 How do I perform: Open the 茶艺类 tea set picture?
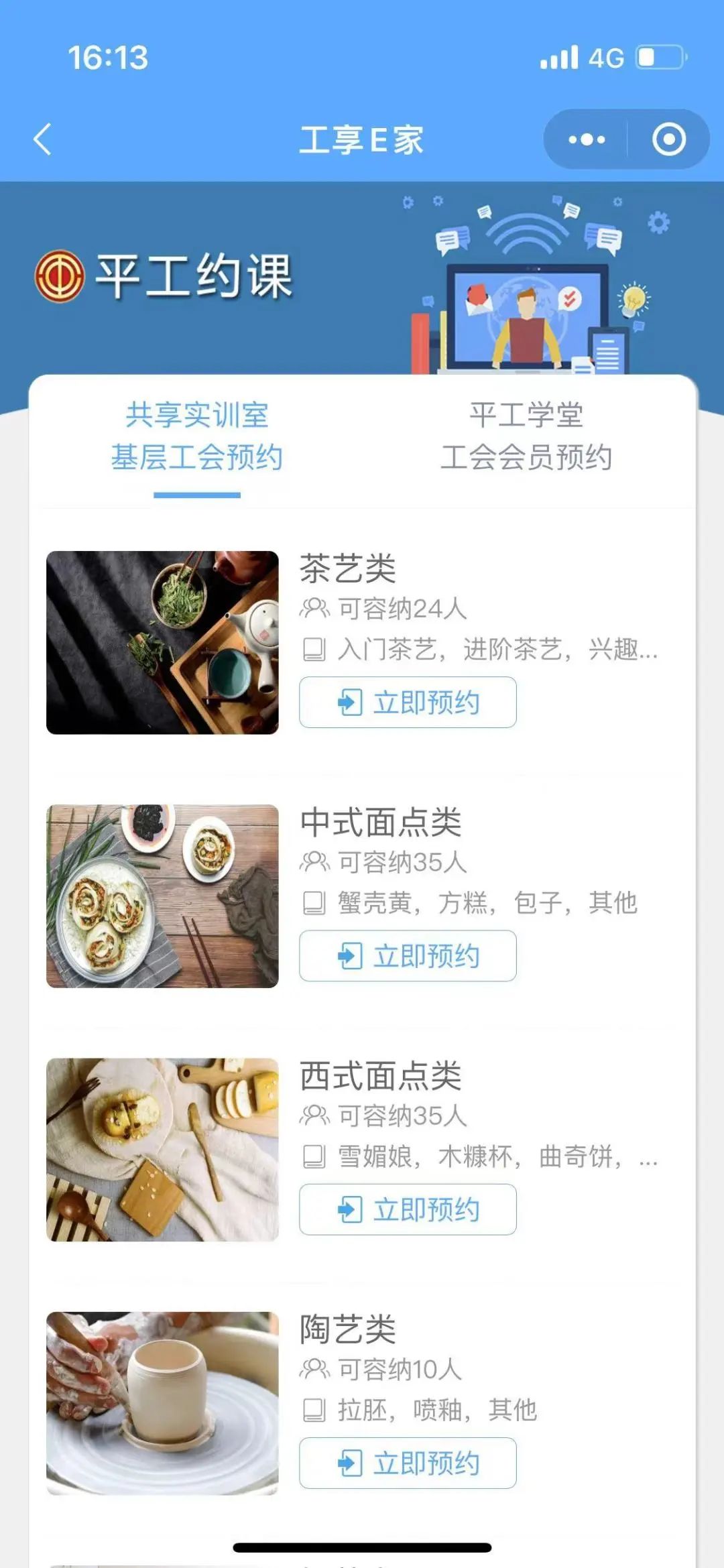(x=162, y=642)
